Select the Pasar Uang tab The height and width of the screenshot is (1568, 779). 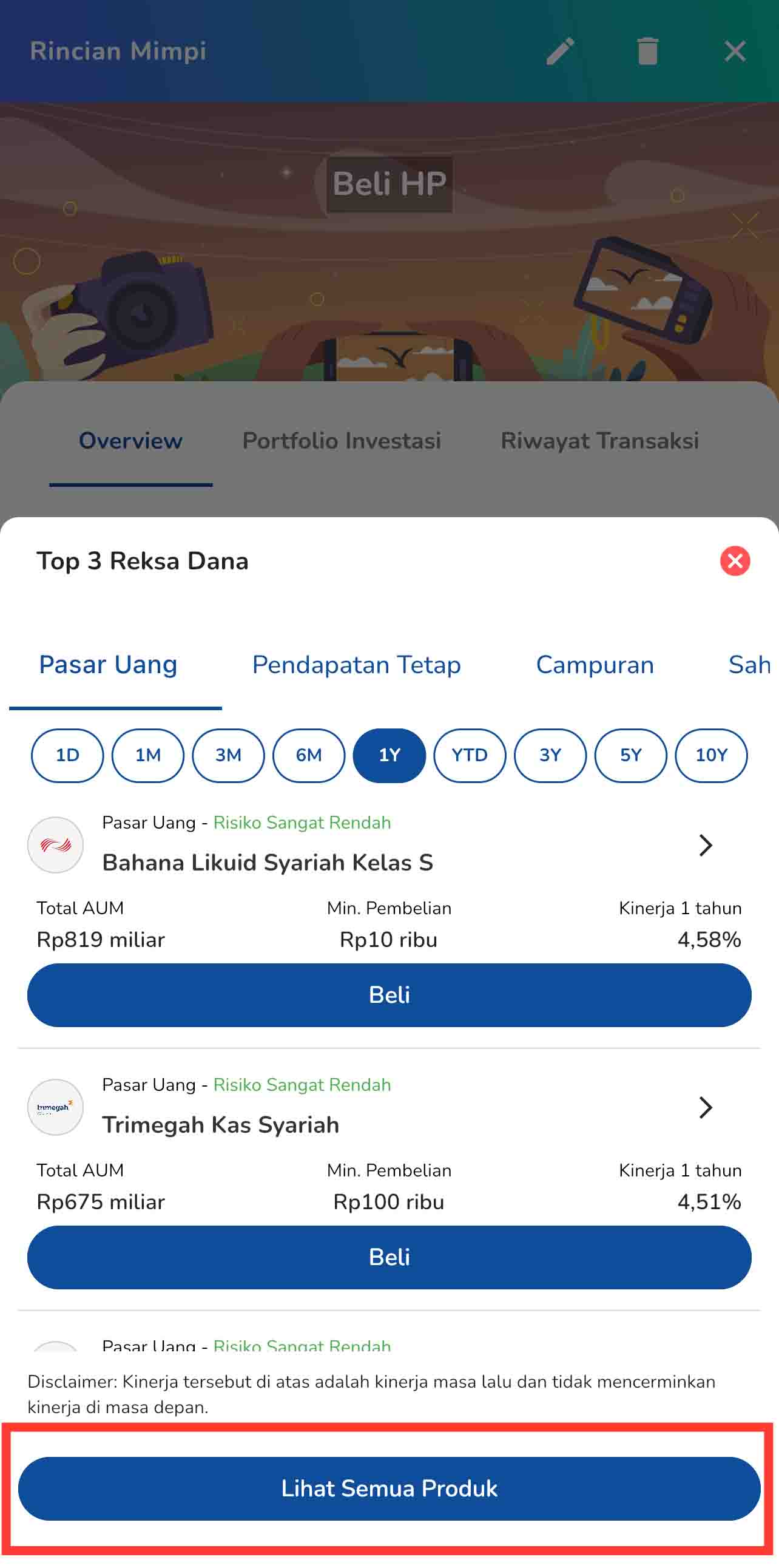point(108,665)
